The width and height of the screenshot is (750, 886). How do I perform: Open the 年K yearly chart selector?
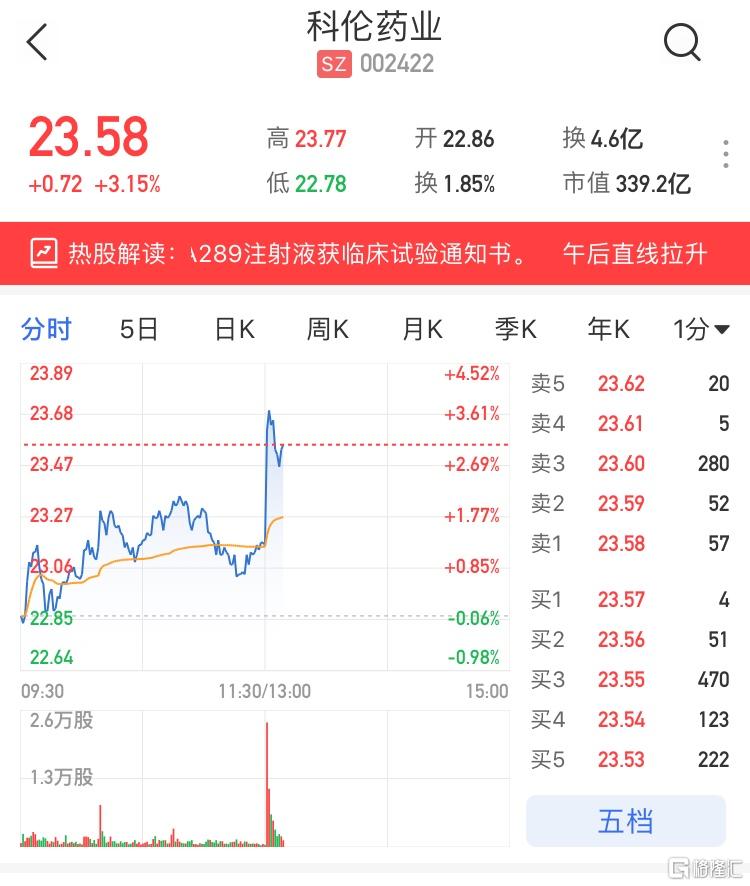tap(608, 329)
